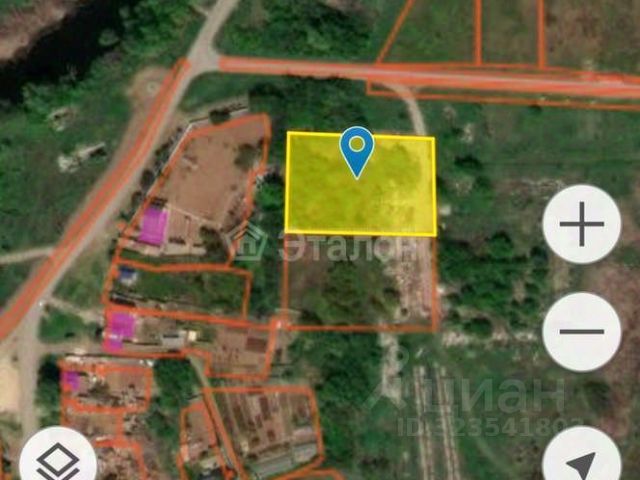Select the blue pin on the yellow plot
Viewport: 640px width, 480px height.
tap(357, 149)
